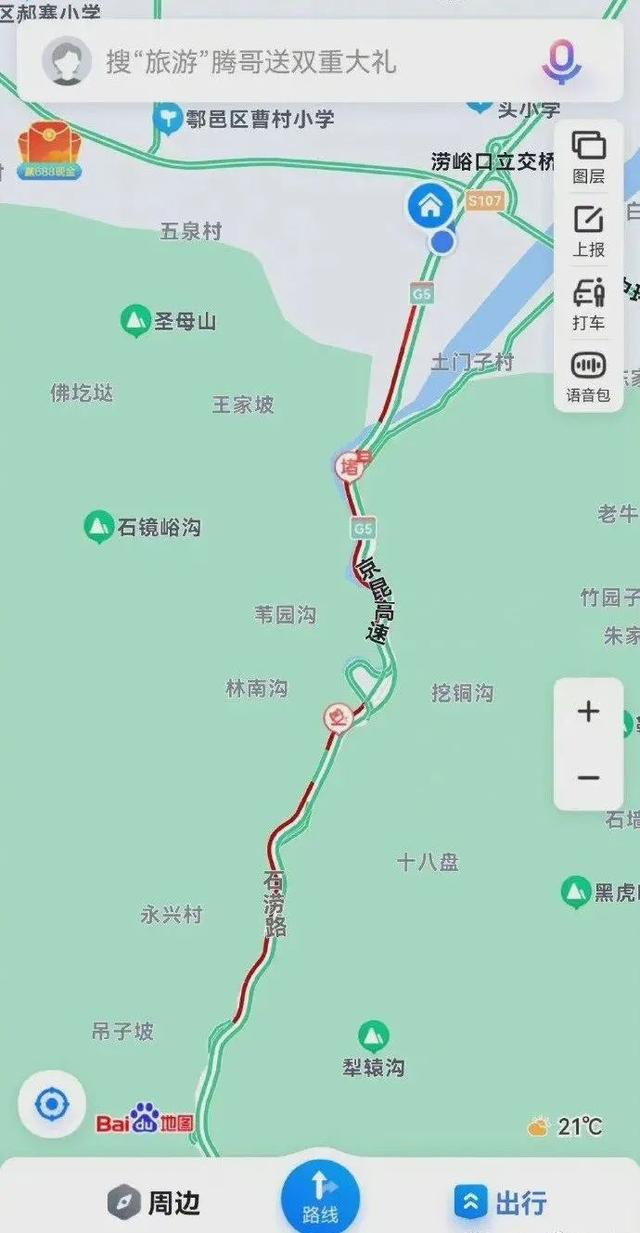
Task: View the 堵 traffic jam marker details
Action: [349, 466]
